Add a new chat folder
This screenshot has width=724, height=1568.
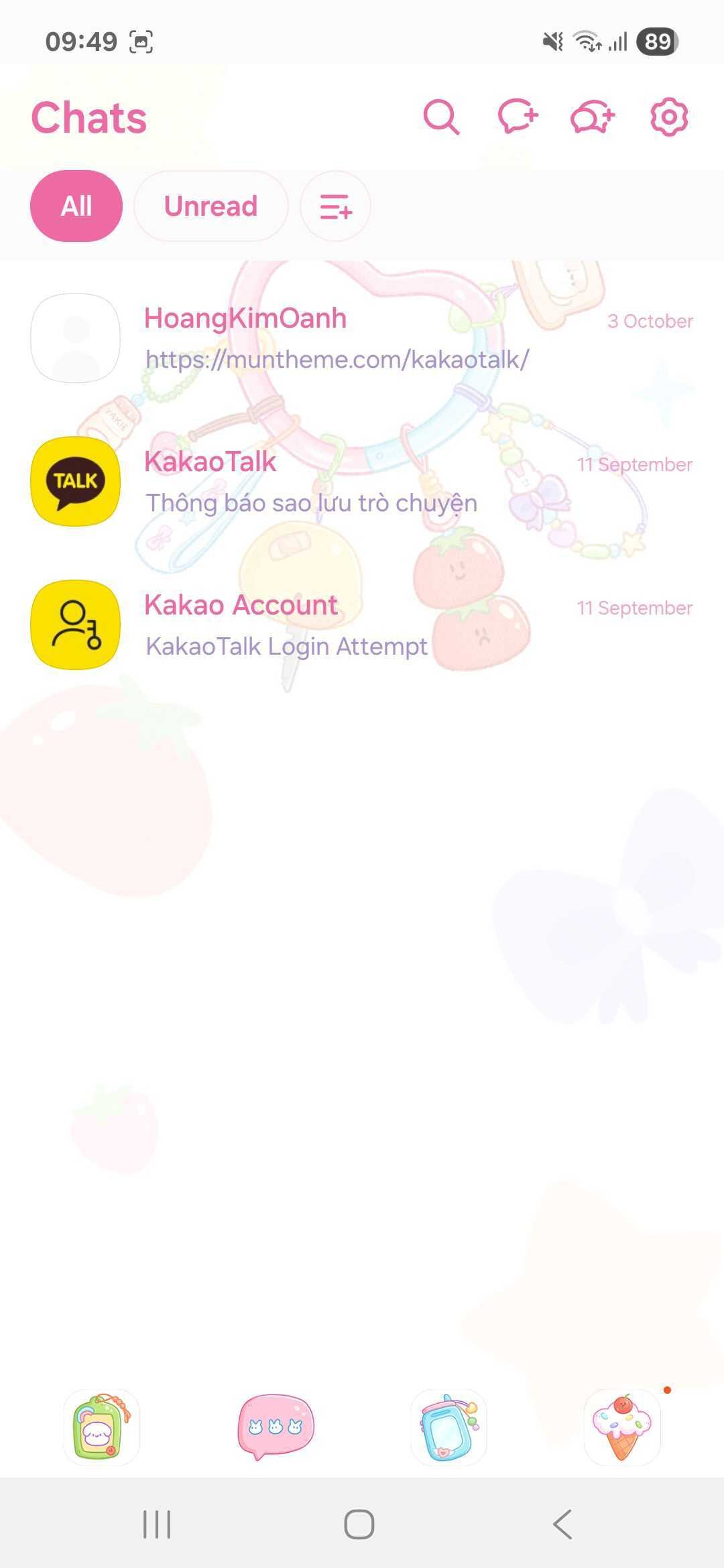tap(335, 206)
